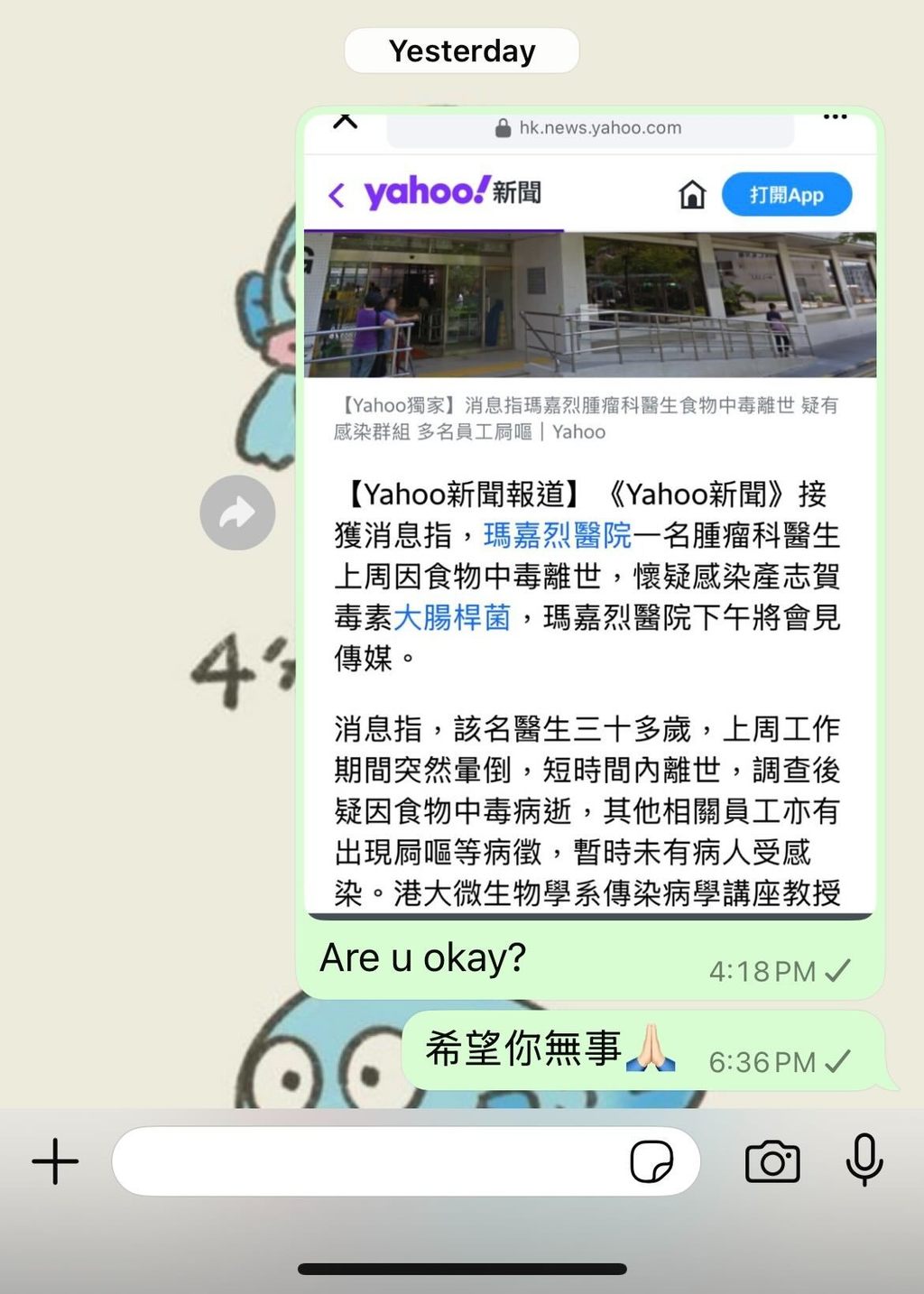Record a voice message
924x1294 pixels.
(x=864, y=1160)
